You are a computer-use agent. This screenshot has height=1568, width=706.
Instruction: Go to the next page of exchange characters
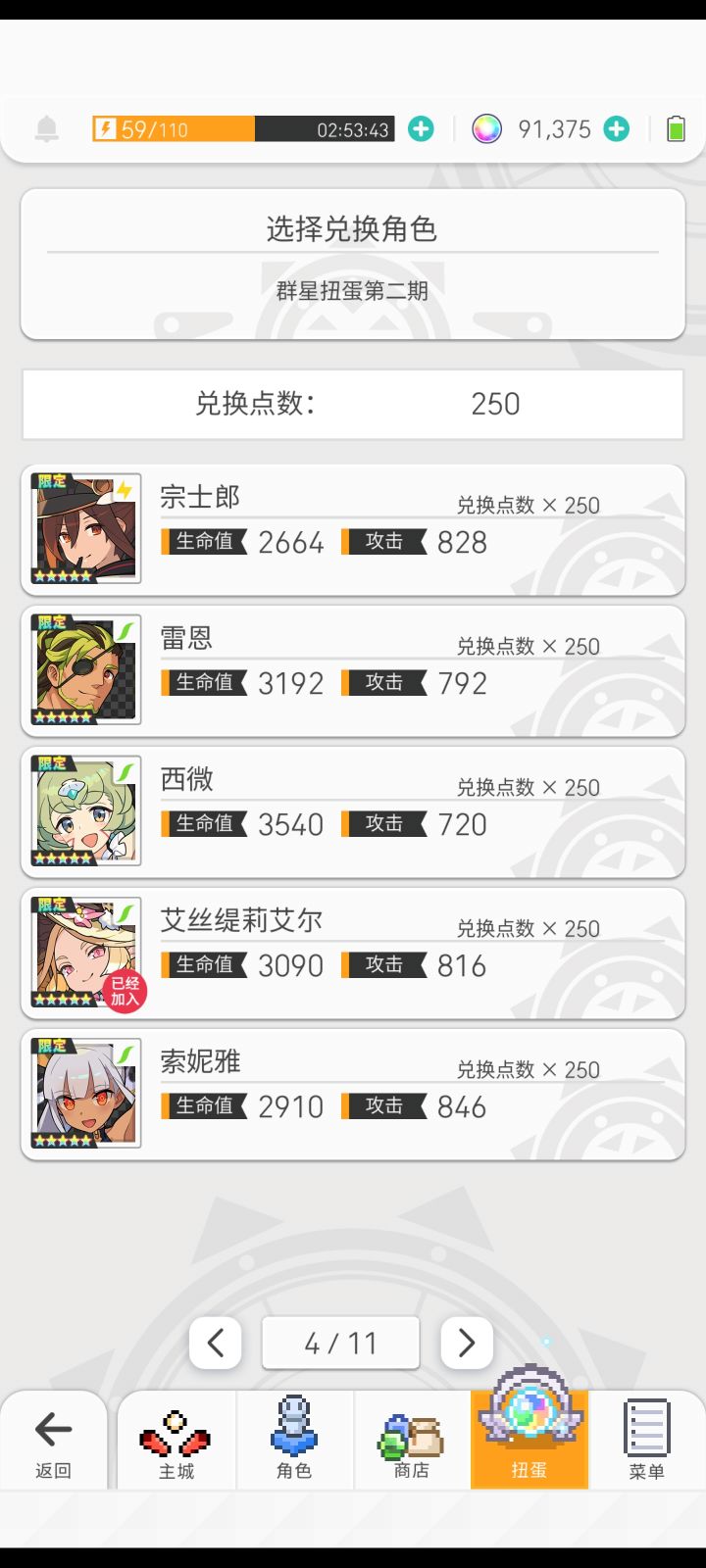pos(466,1343)
